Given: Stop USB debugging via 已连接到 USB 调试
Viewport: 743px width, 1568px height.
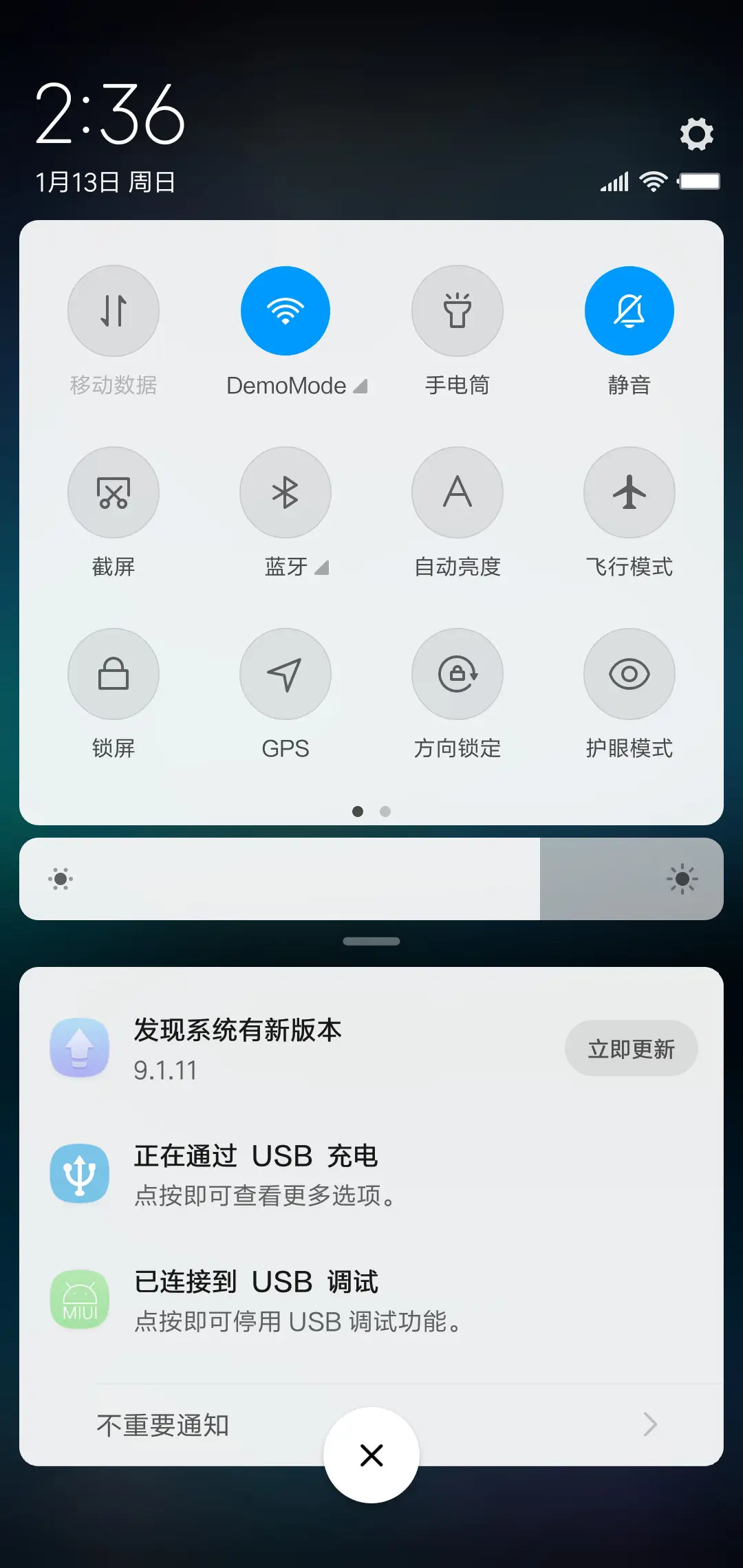Looking at the screenshot, I should tap(296, 1300).
